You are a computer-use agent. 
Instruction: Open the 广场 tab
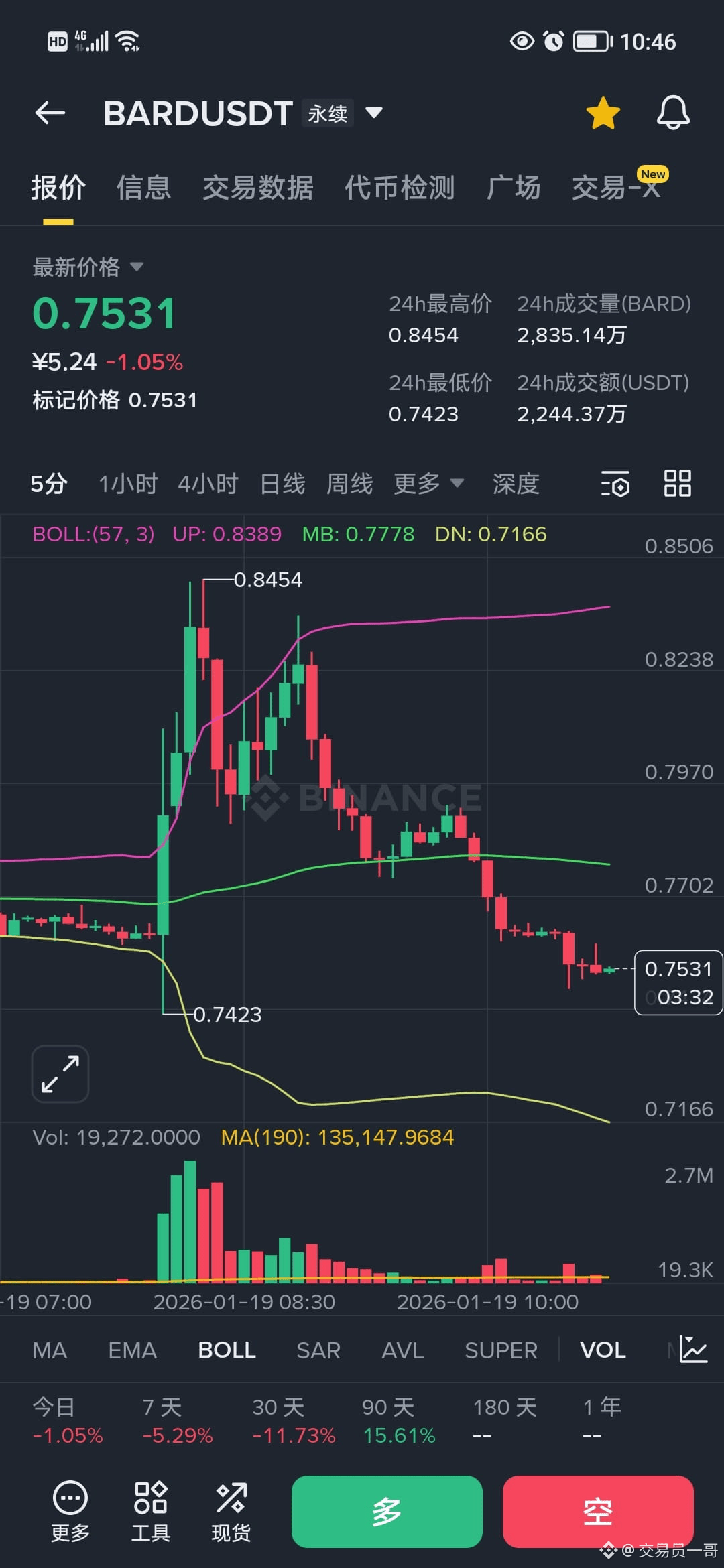pos(514,188)
